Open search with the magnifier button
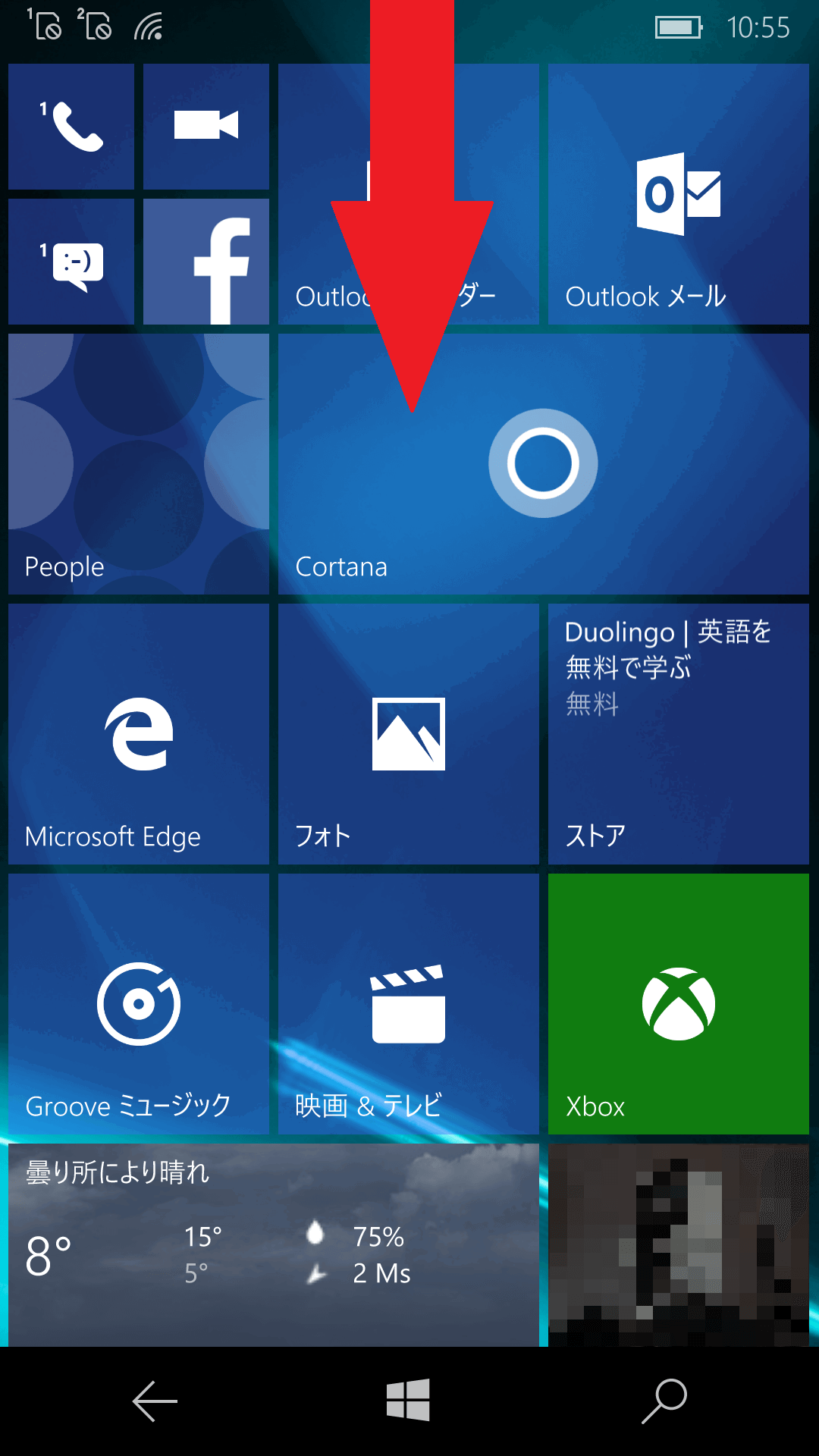 click(664, 1401)
